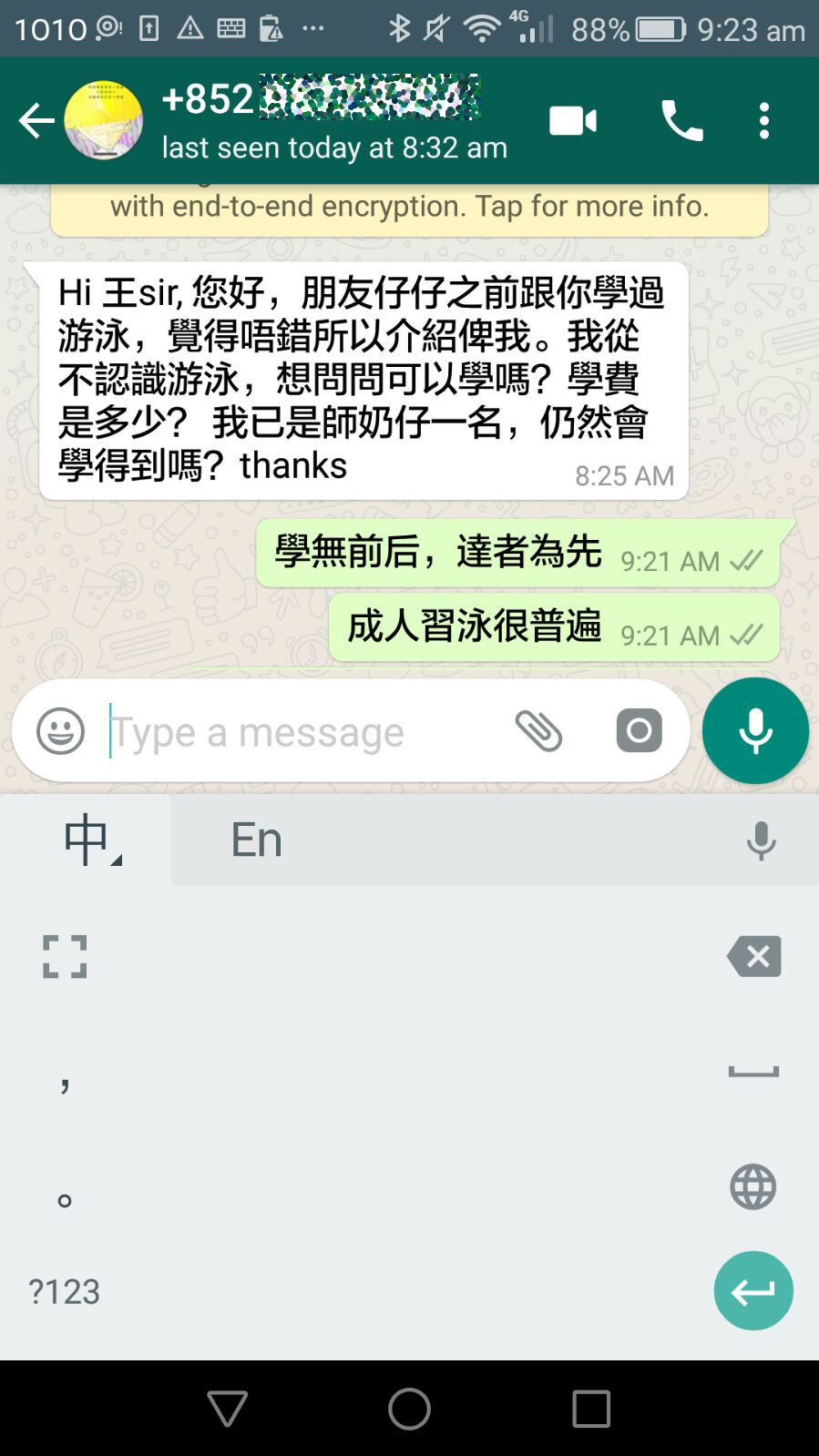The height and width of the screenshot is (1456, 819).
Task: Switch keyboard to En input
Action: click(x=257, y=840)
